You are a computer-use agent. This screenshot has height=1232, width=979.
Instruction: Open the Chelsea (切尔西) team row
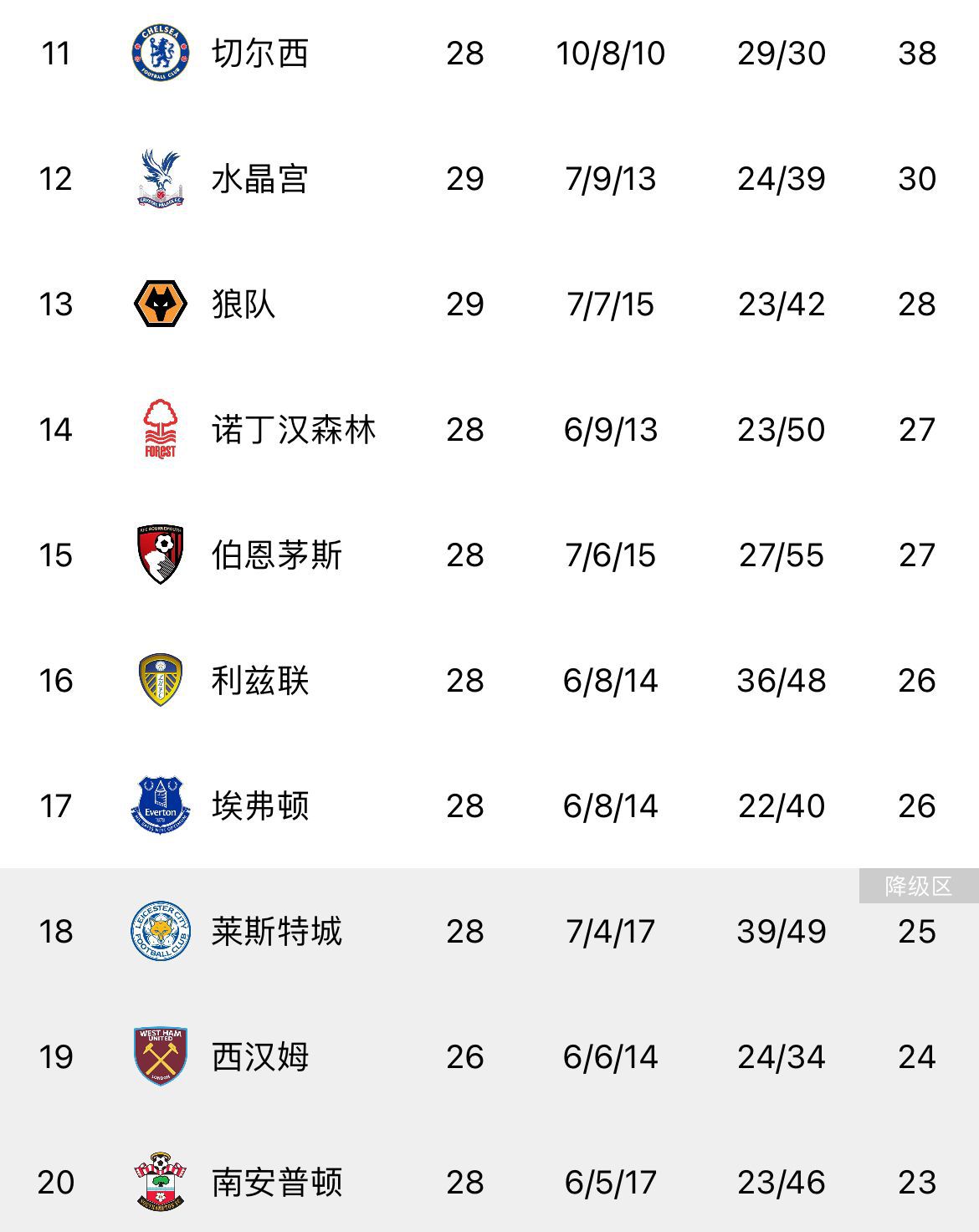[x=260, y=54]
